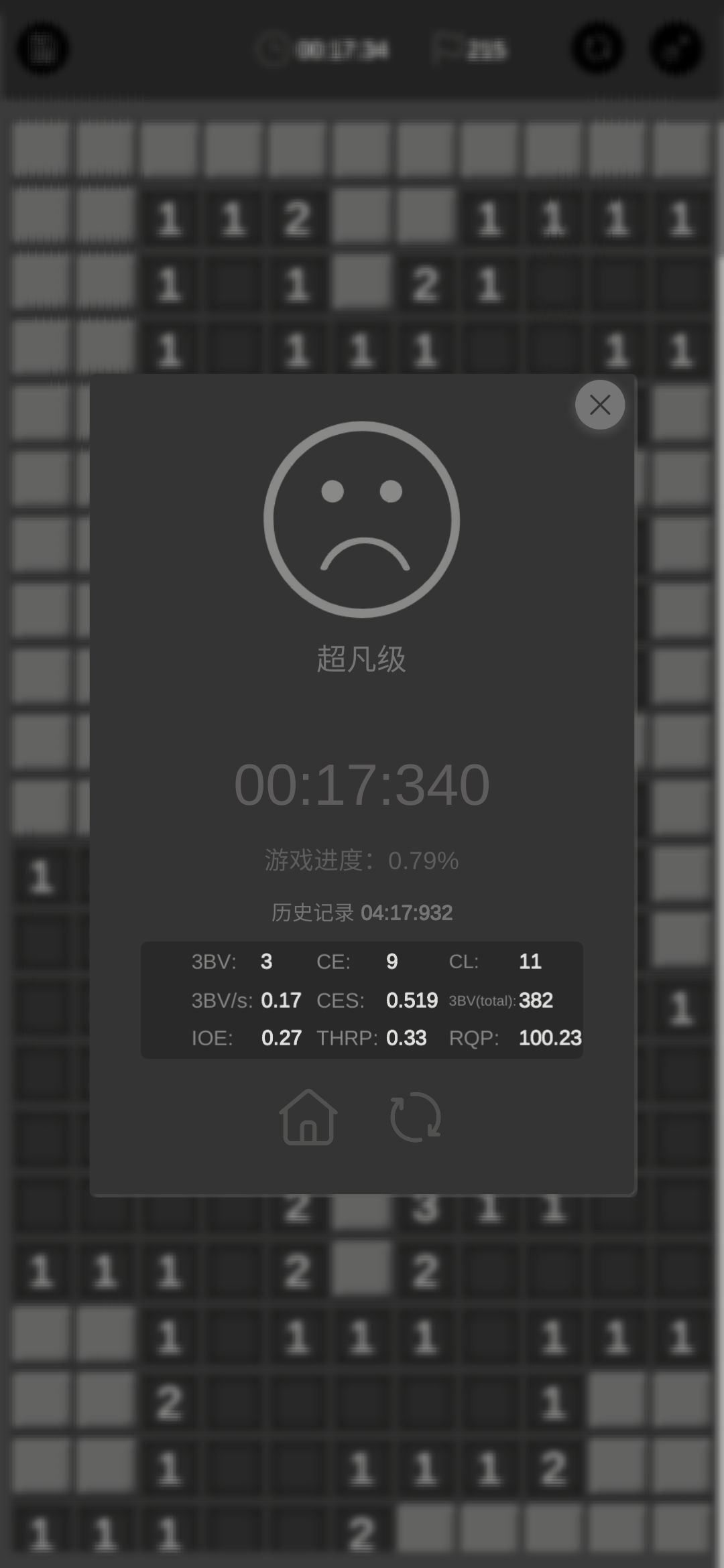Tap the home icon to return to main menu
The height and width of the screenshot is (1568, 724).
click(x=308, y=1118)
